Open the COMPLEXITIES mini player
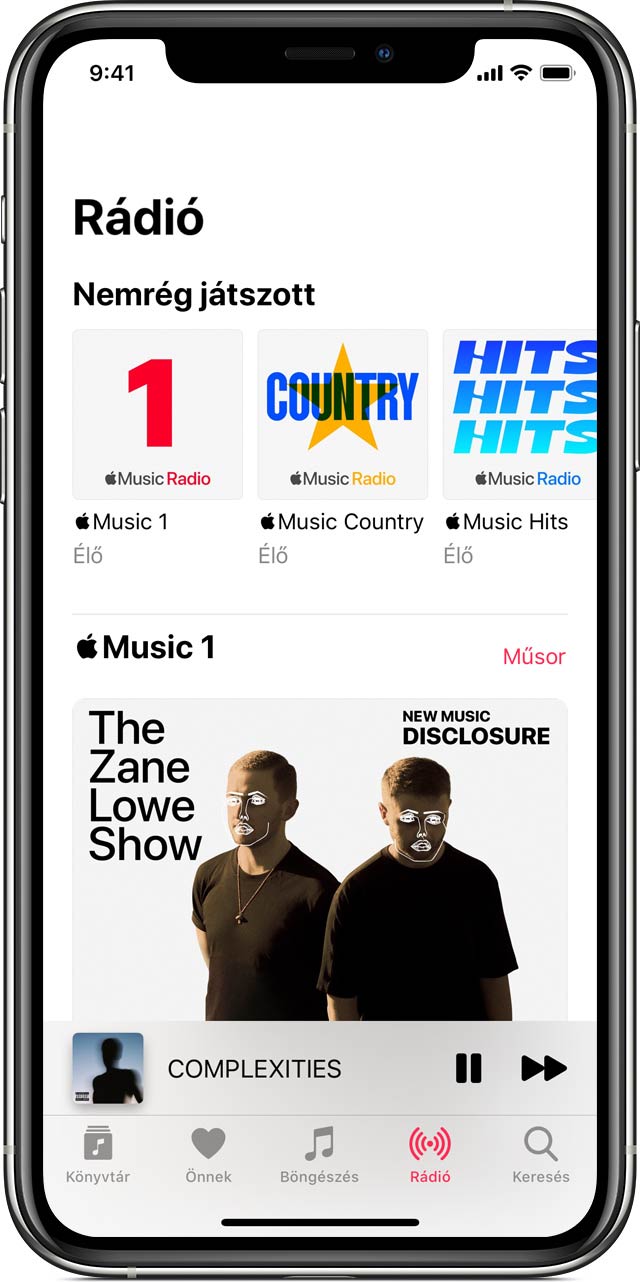This screenshot has height=1282, width=640. click(254, 1068)
